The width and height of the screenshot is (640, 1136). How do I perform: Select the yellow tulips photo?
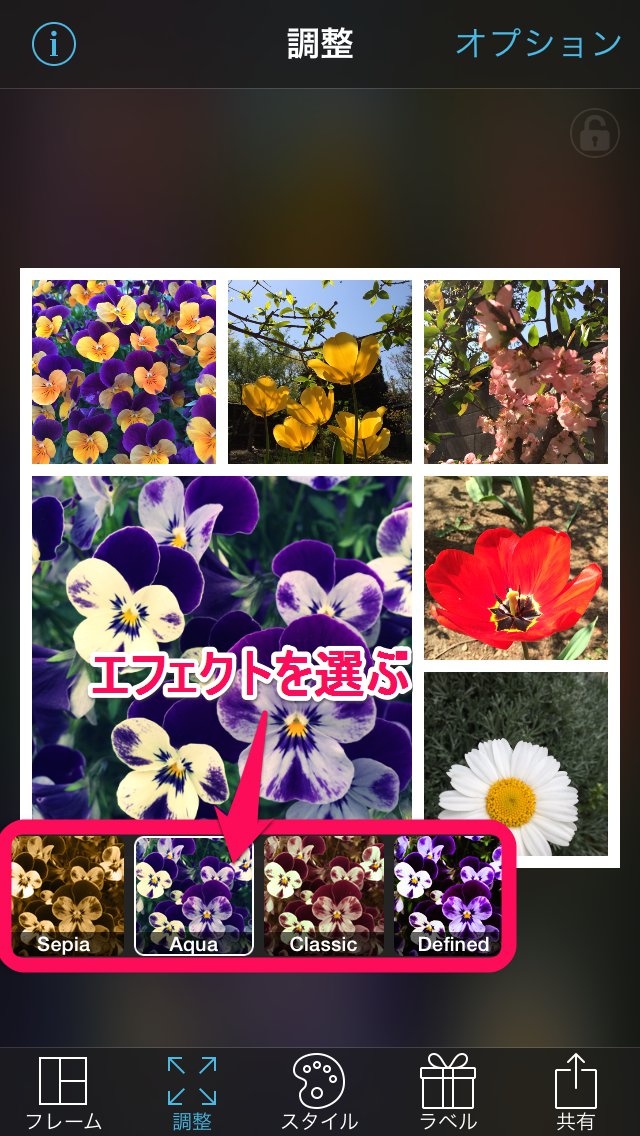(x=320, y=372)
